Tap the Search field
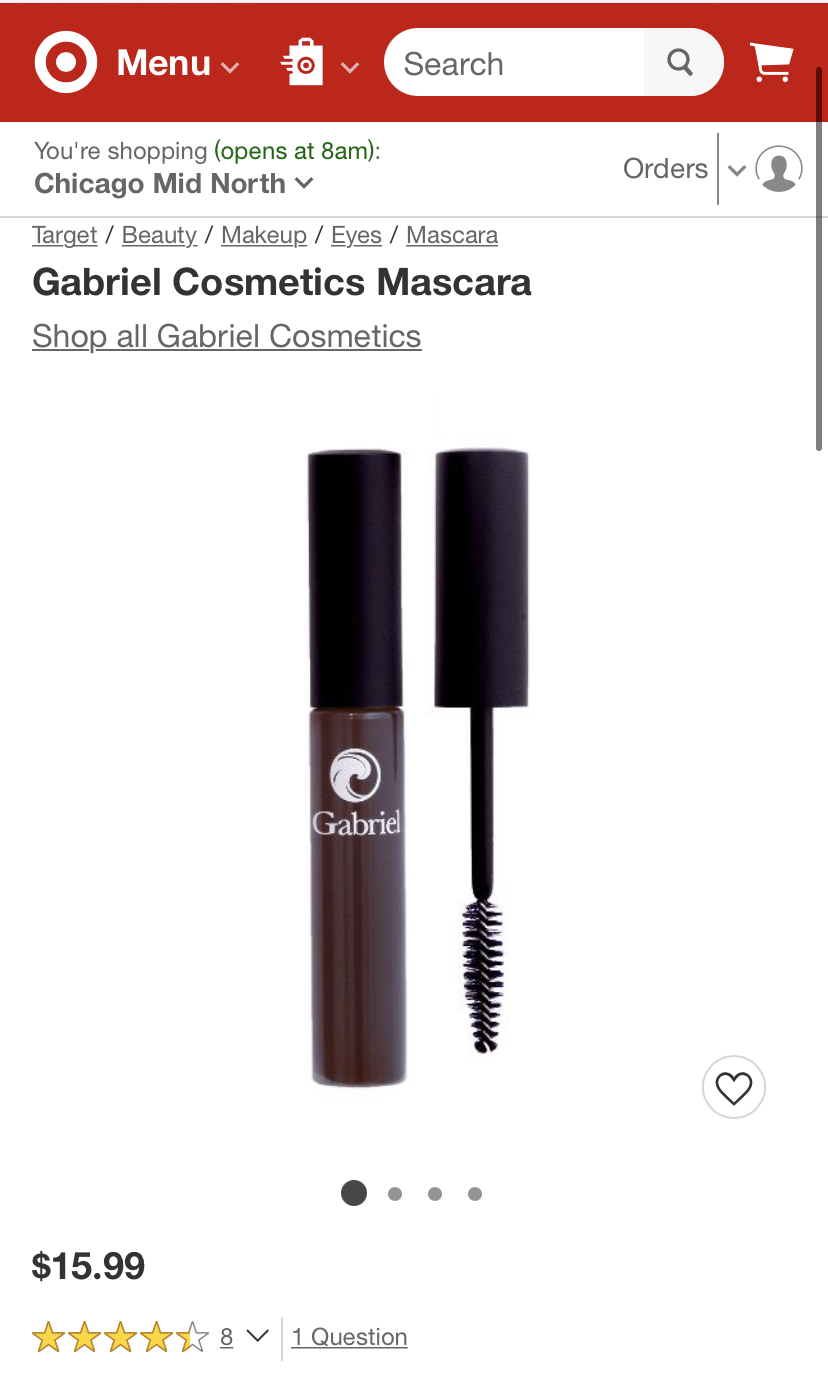The image size is (828, 1393). click(x=515, y=63)
